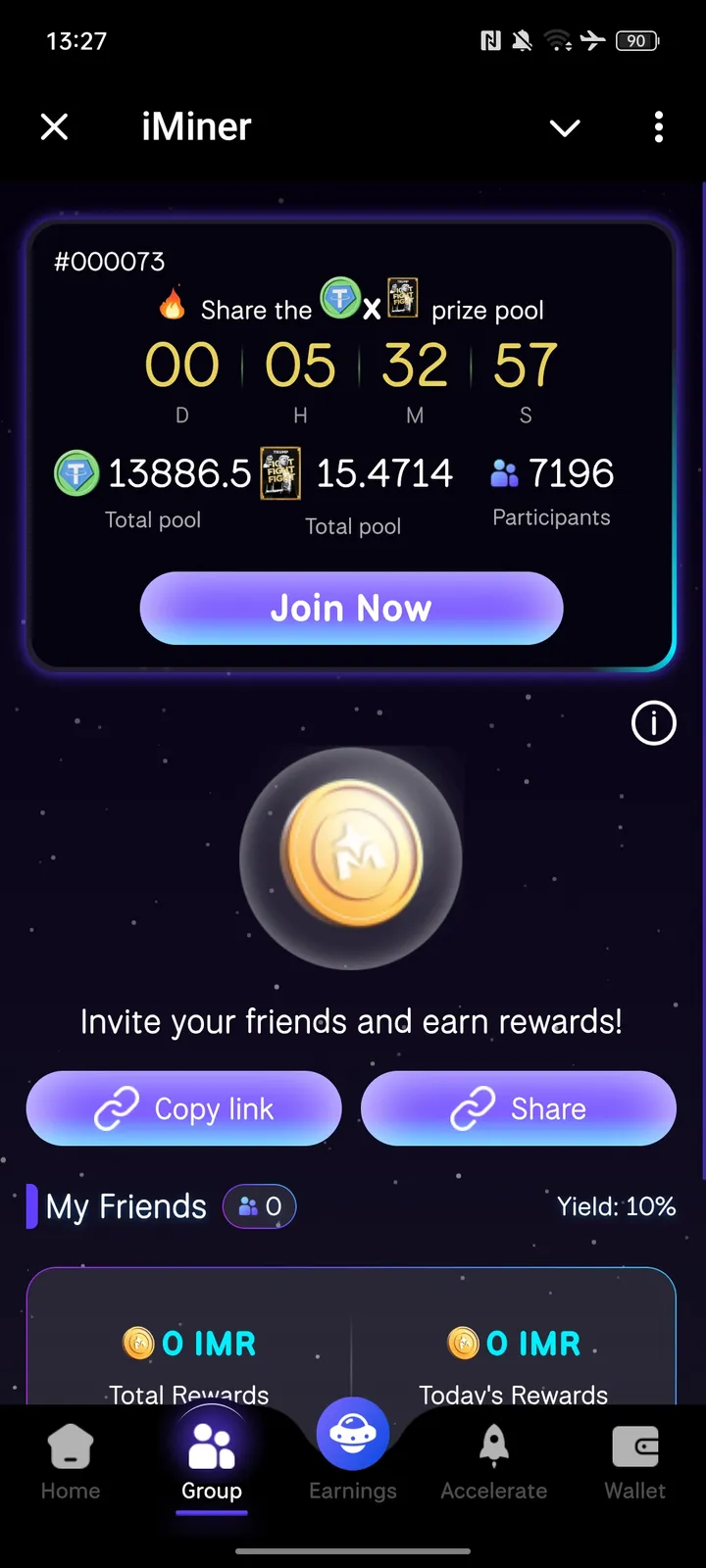Open the Accelerate tab

[x=494, y=1461]
